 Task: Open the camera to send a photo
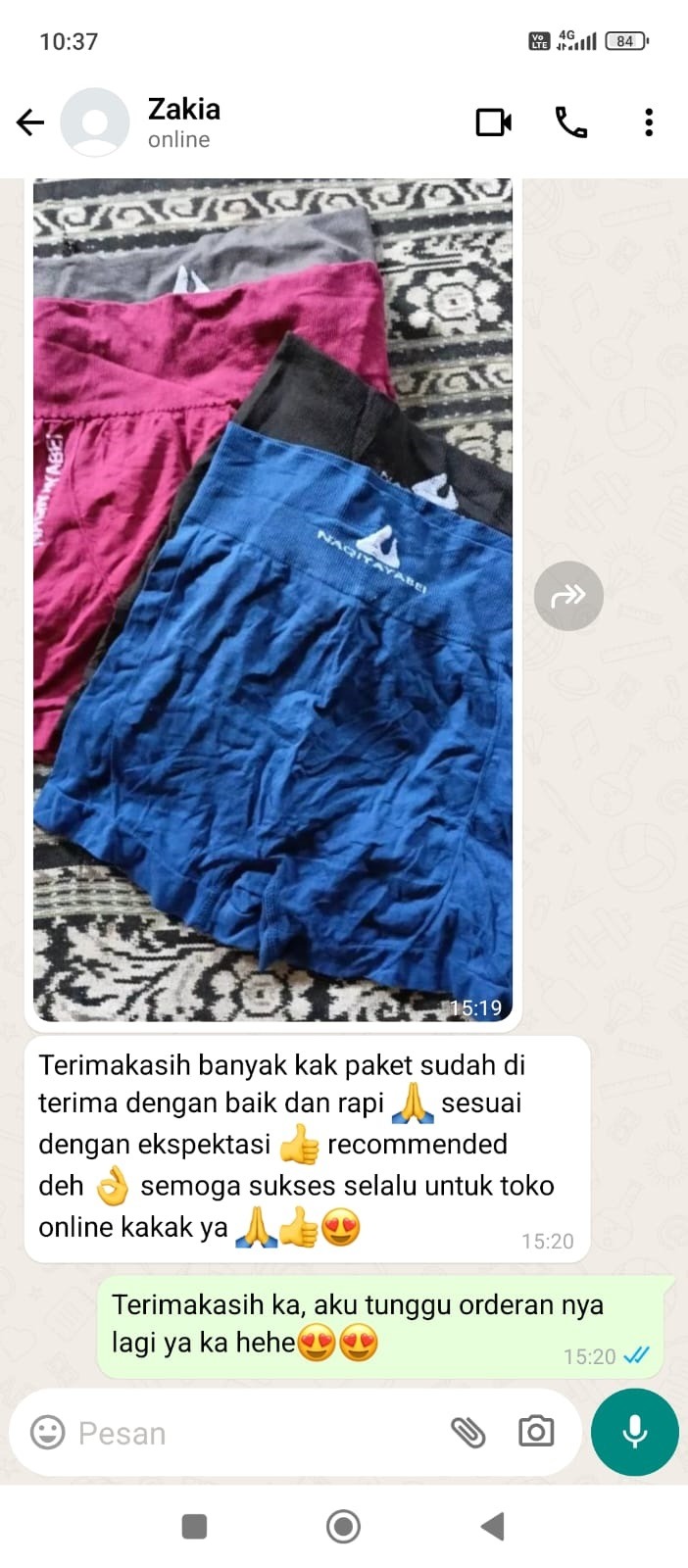(x=536, y=1433)
